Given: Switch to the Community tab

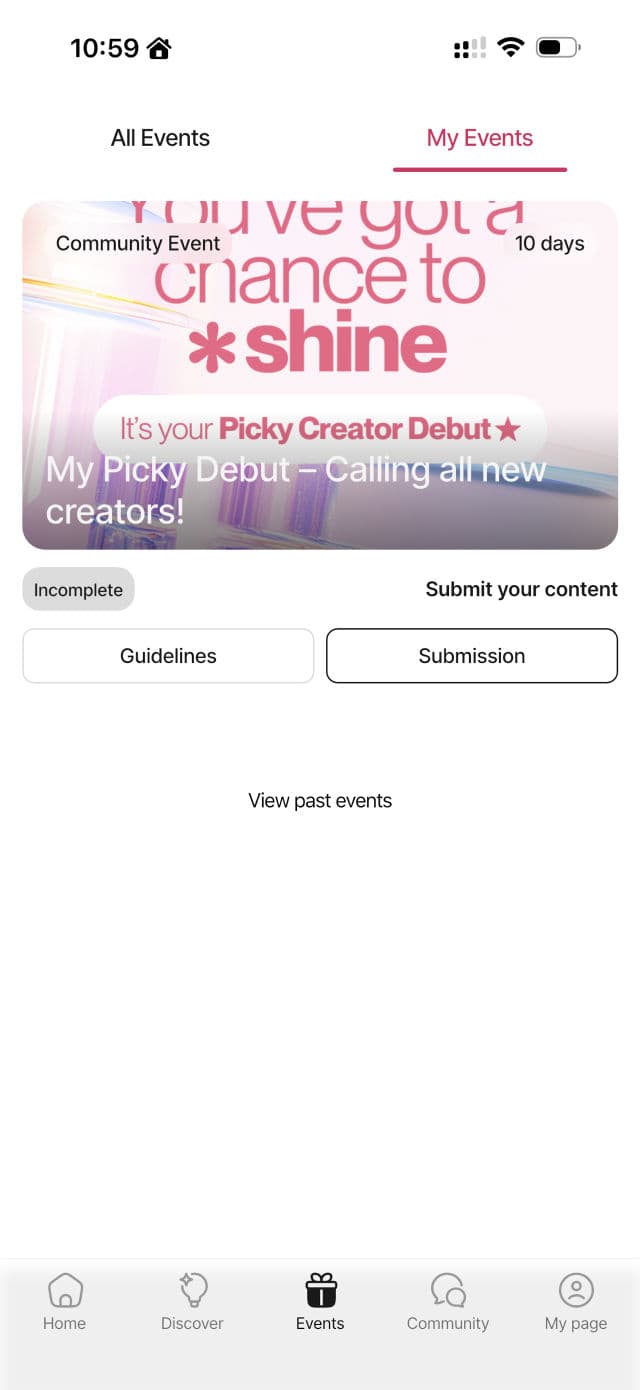Looking at the screenshot, I should click(x=448, y=1302).
